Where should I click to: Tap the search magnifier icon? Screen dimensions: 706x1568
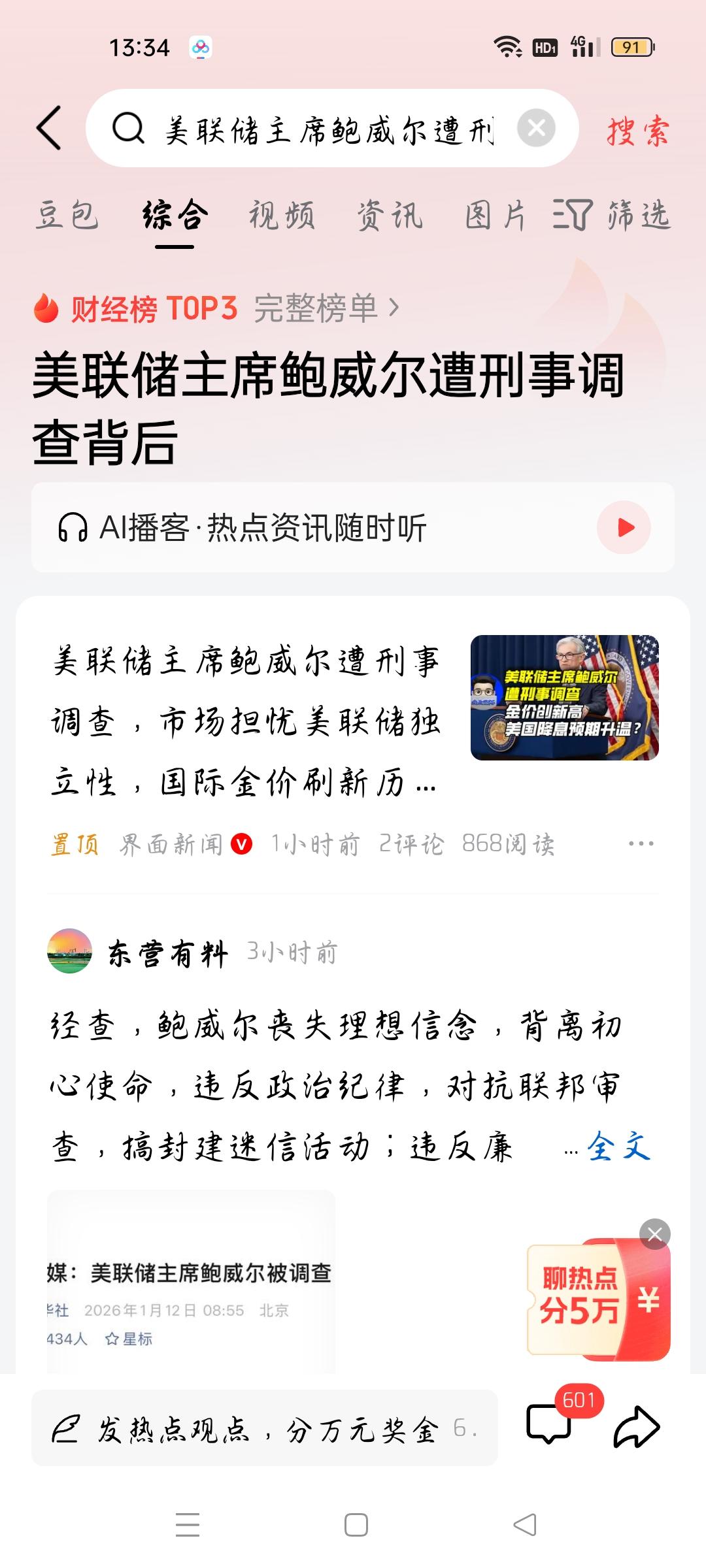click(x=128, y=128)
